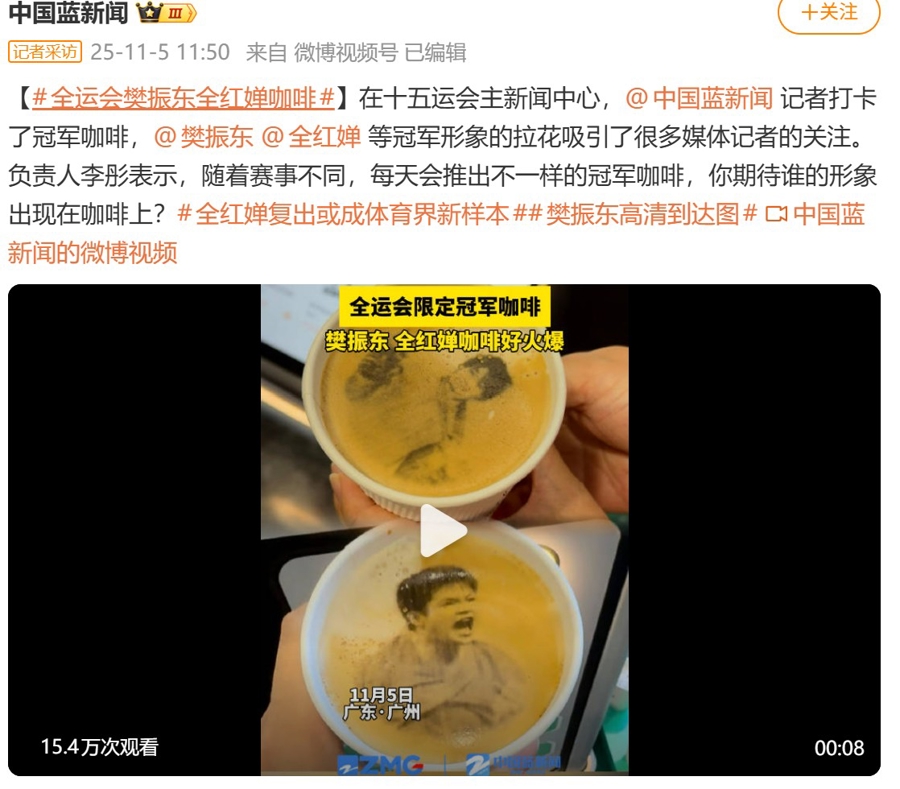Open the 中国蓝新闻 profile name
This screenshot has height=789, width=900.
(x=68, y=13)
